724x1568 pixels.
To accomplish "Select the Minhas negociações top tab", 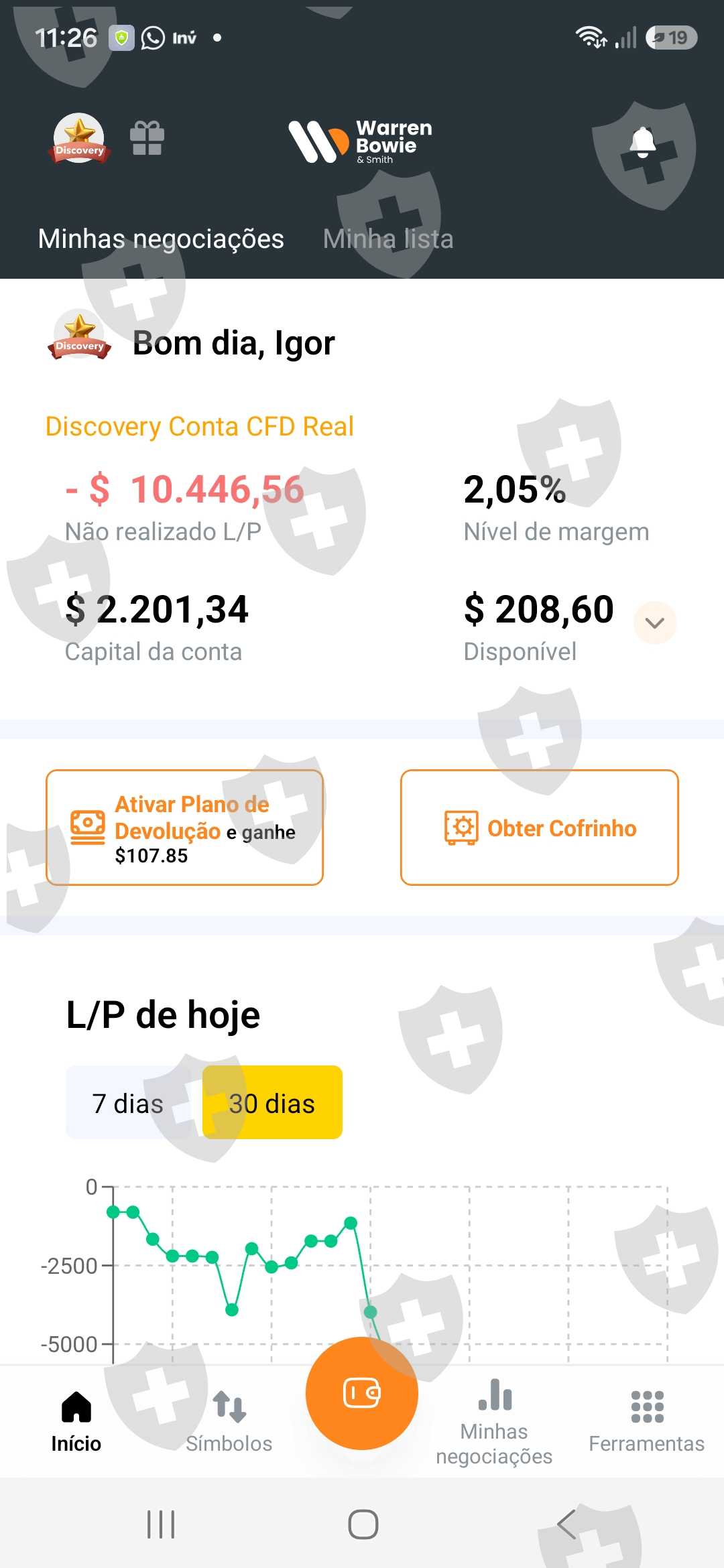I will [161, 239].
